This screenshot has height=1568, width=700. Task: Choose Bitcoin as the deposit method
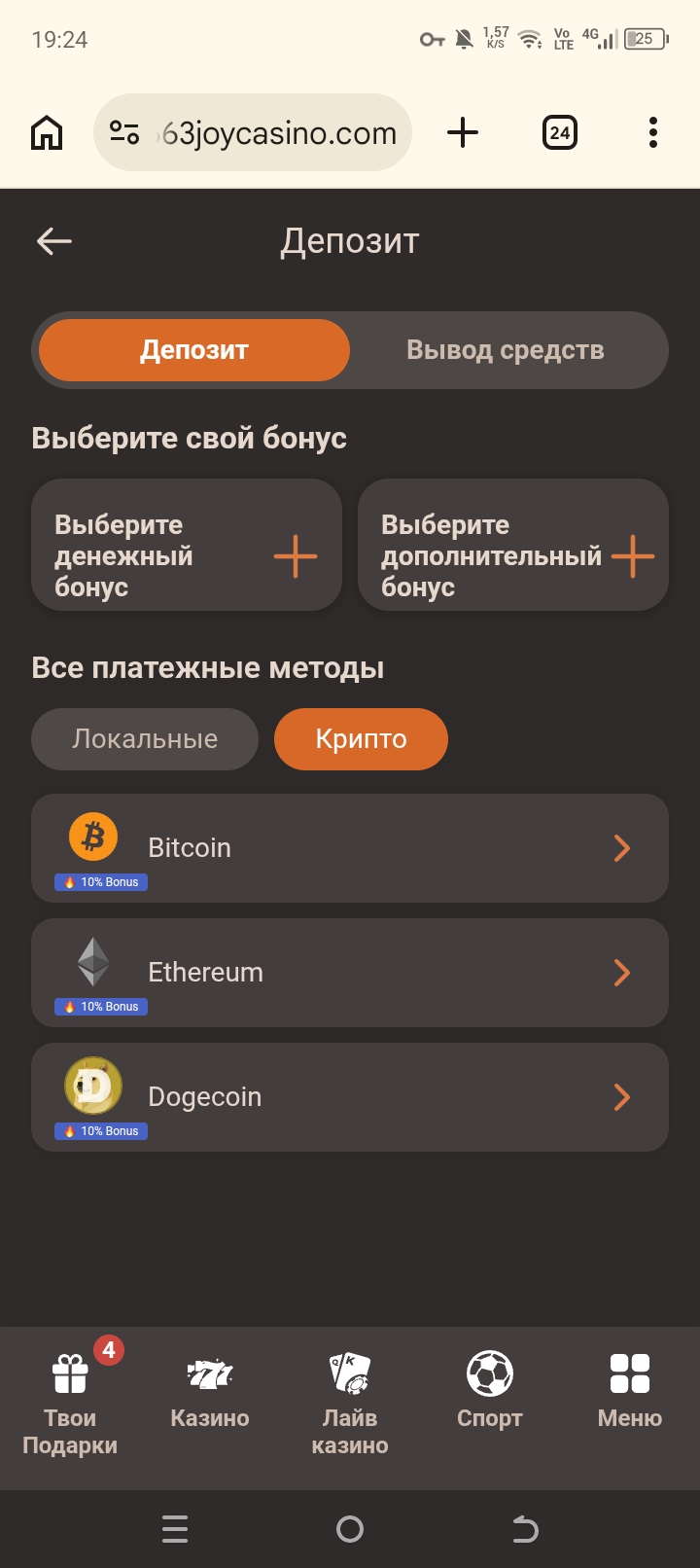click(350, 848)
